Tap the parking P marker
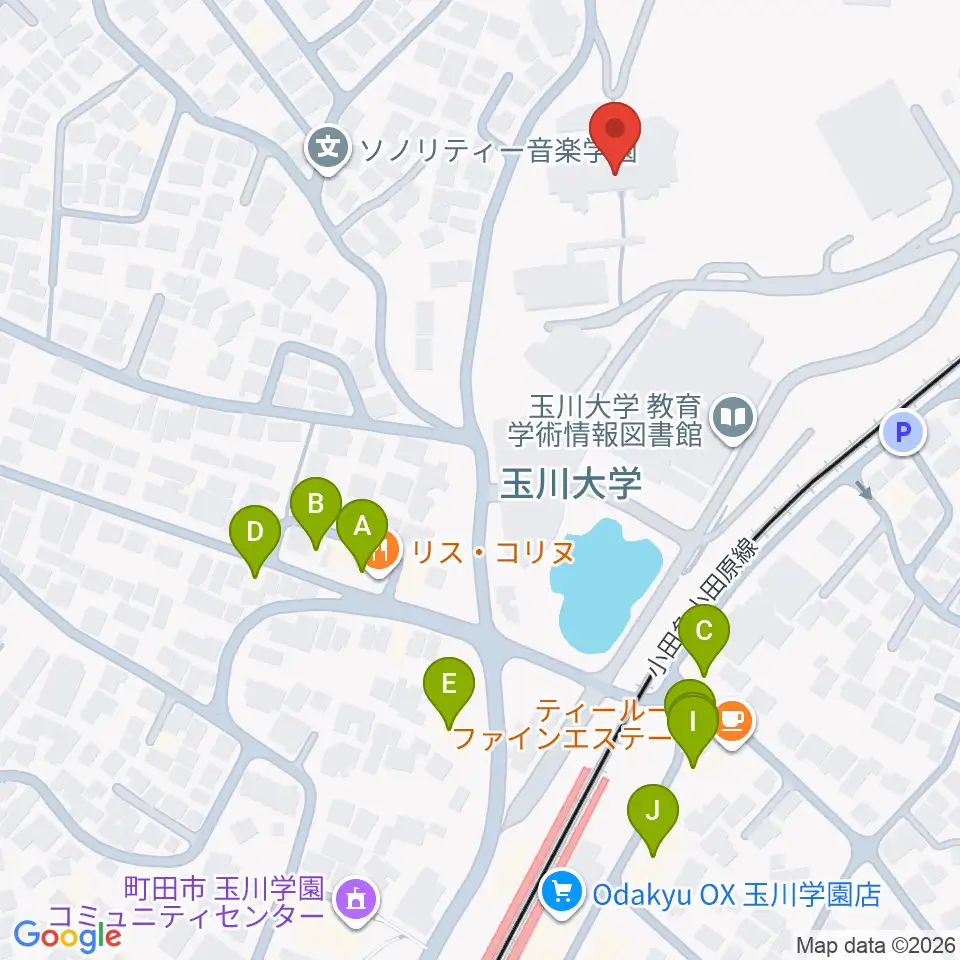 point(902,432)
